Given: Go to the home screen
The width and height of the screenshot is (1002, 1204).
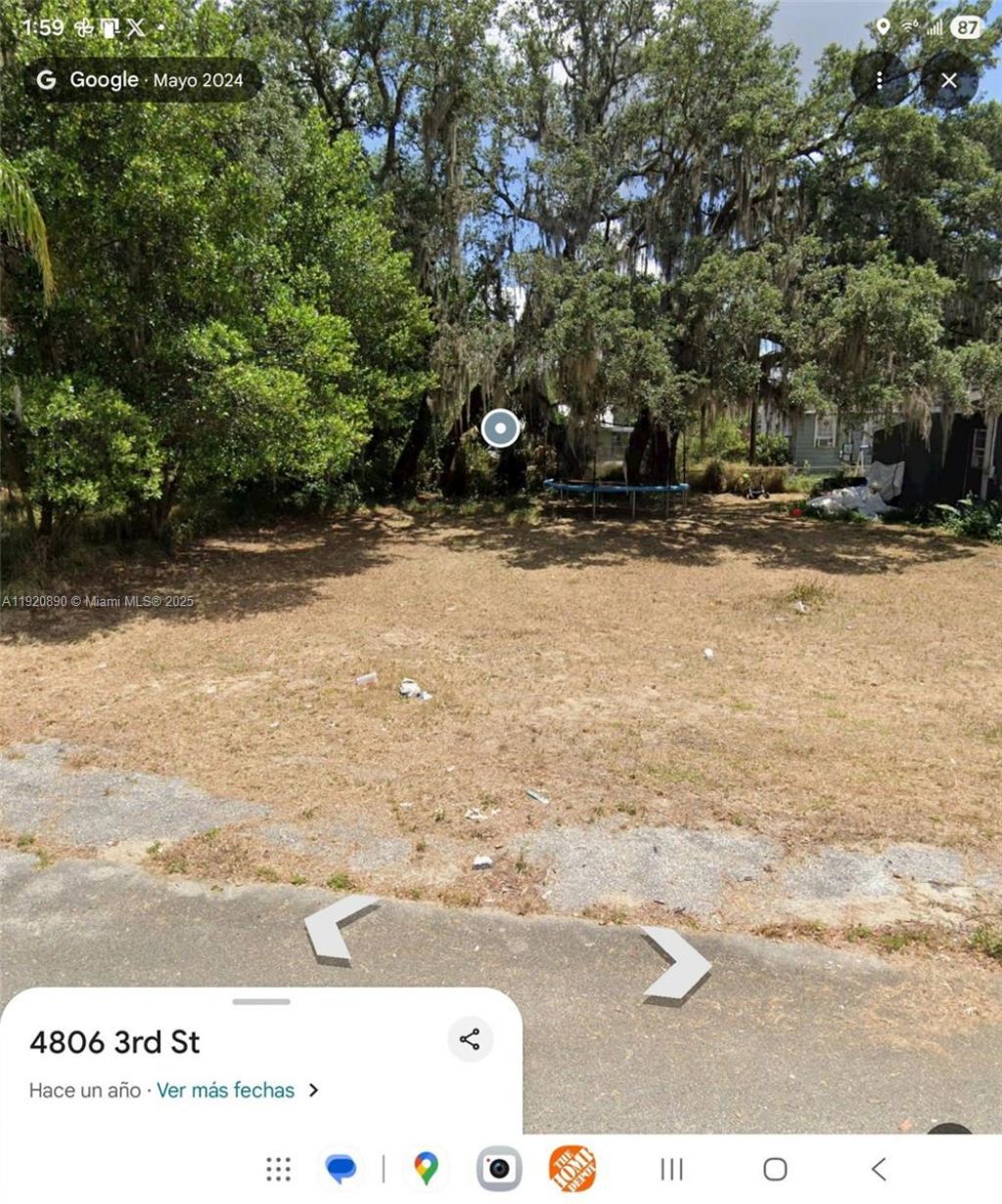Looking at the screenshot, I should 775,1169.
